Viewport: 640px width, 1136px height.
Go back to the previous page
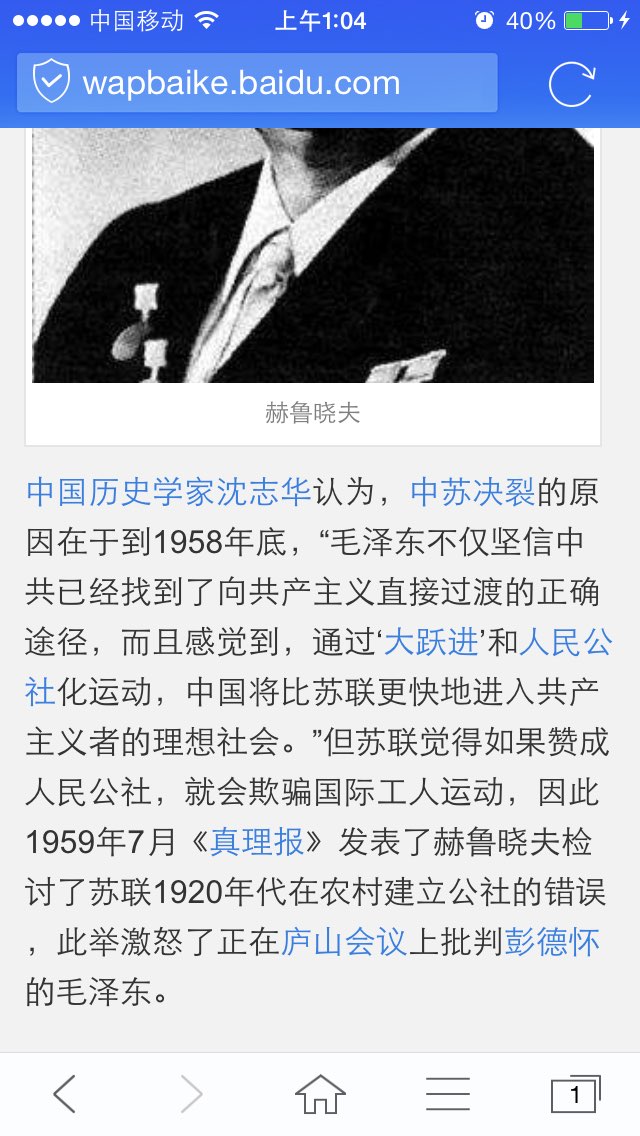(x=65, y=1094)
